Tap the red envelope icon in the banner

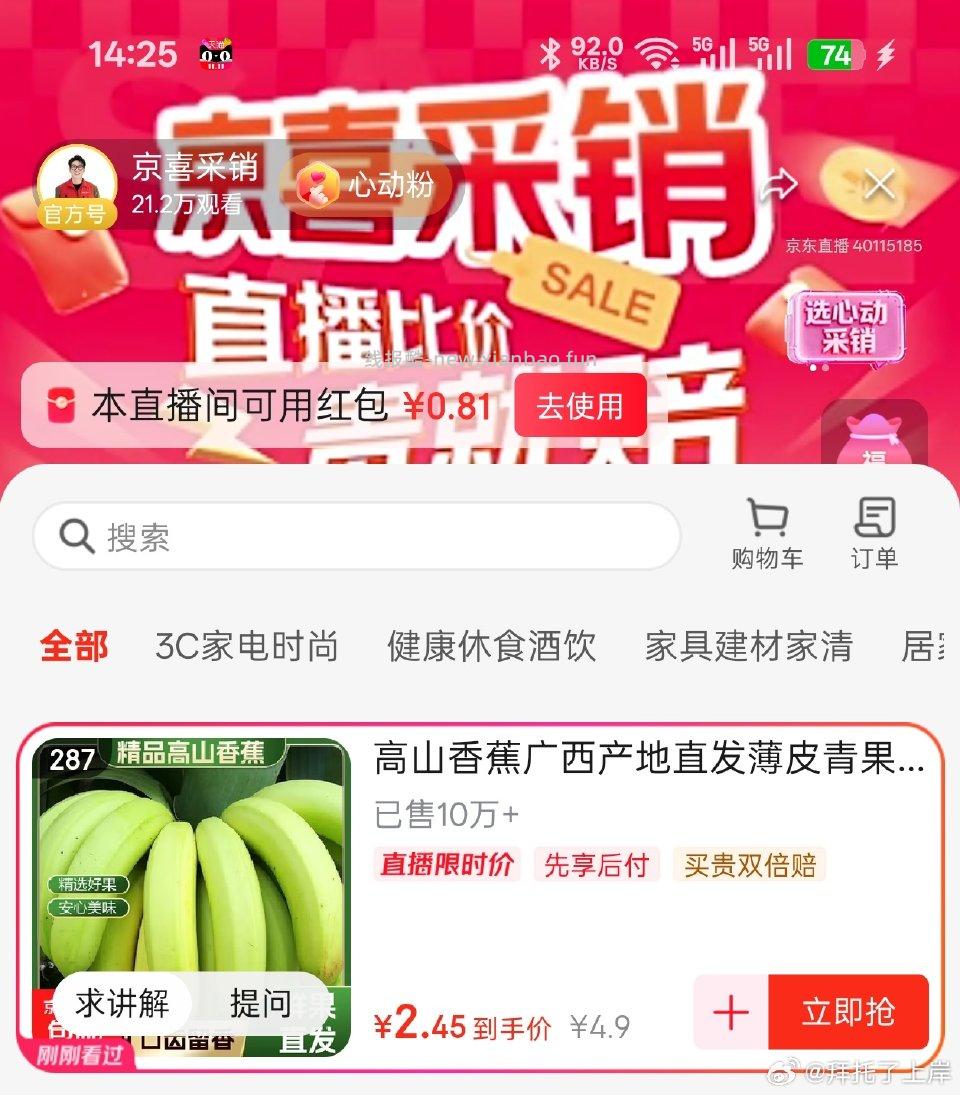[62, 406]
